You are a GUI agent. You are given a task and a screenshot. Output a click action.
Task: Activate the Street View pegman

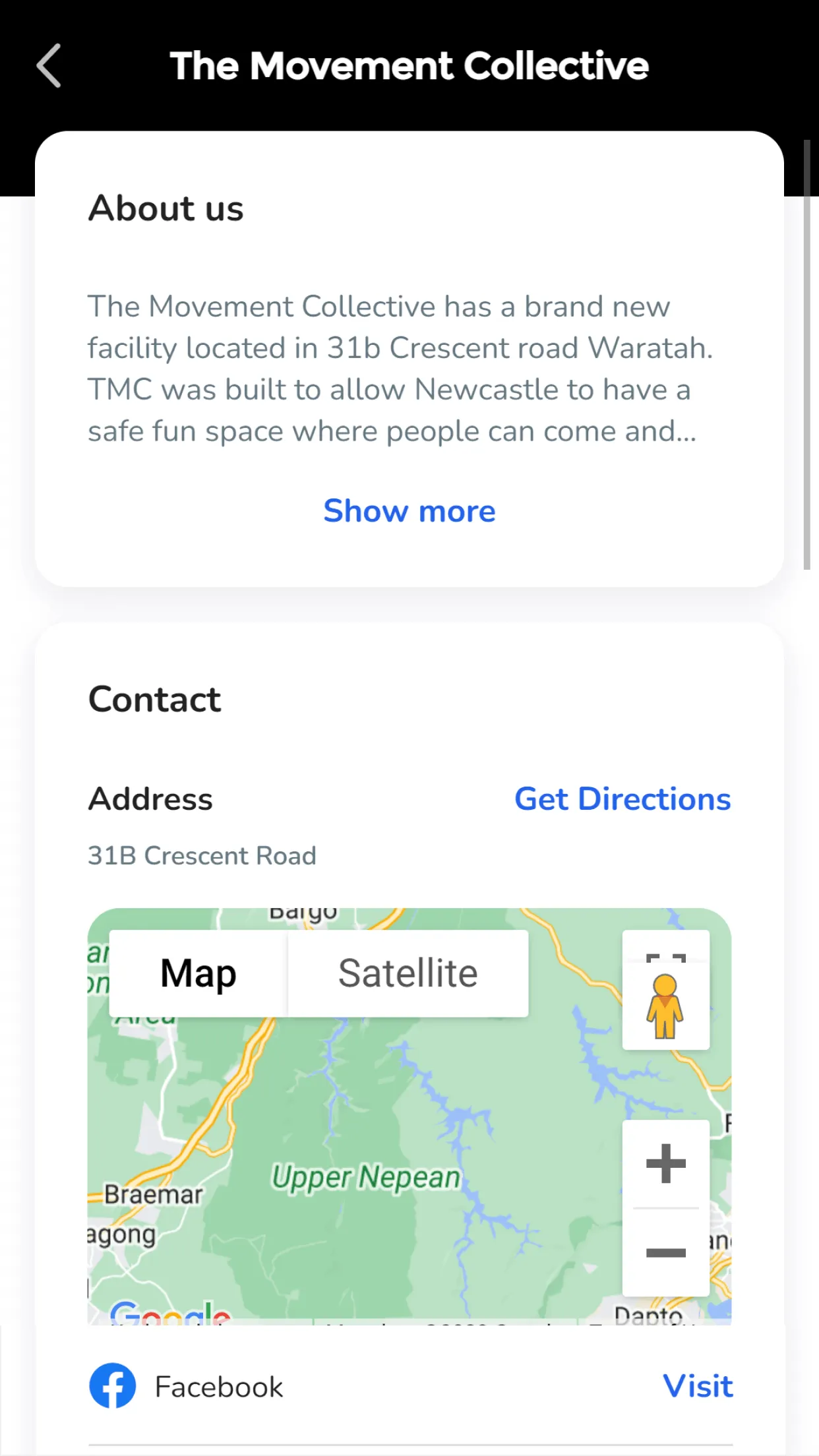[x=665, y=1007]
